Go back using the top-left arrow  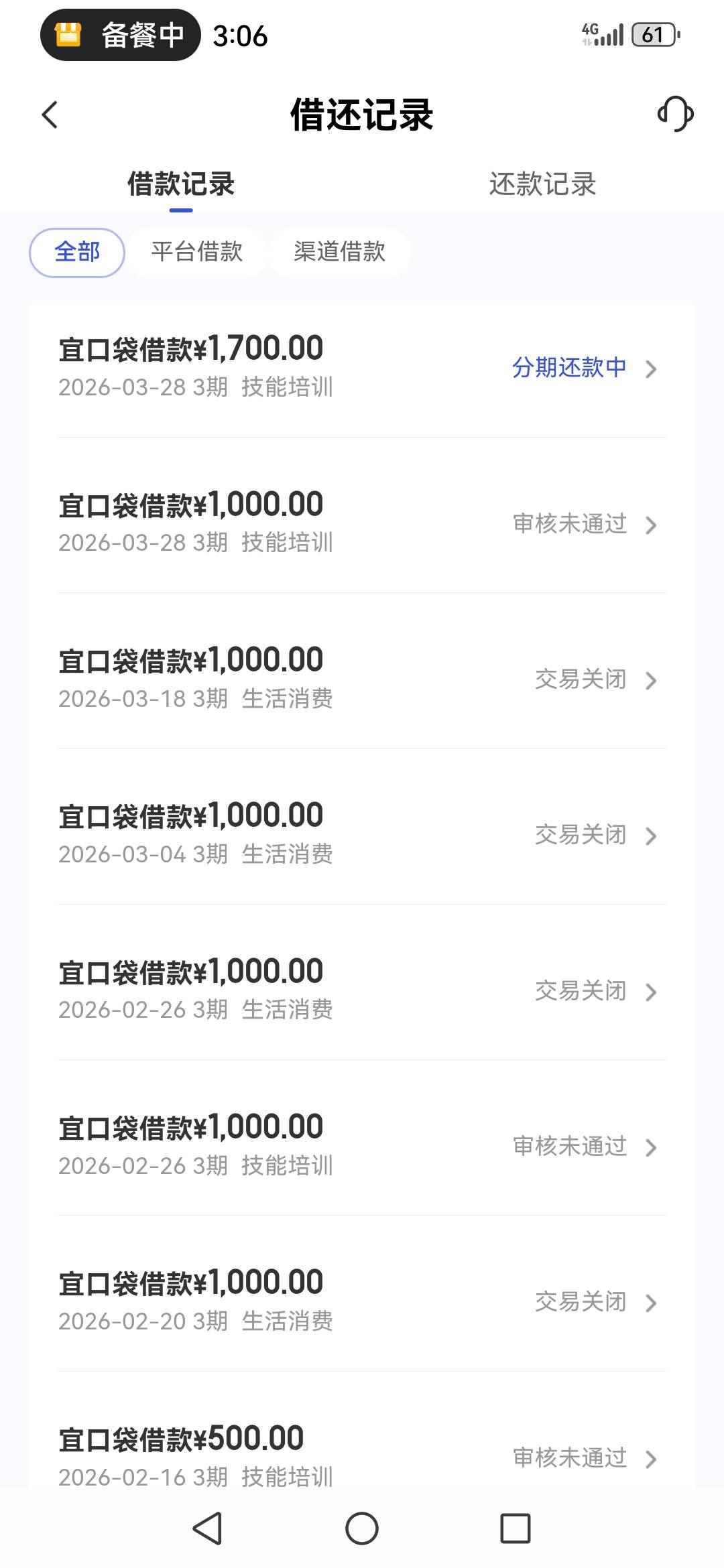coord(50,115)
